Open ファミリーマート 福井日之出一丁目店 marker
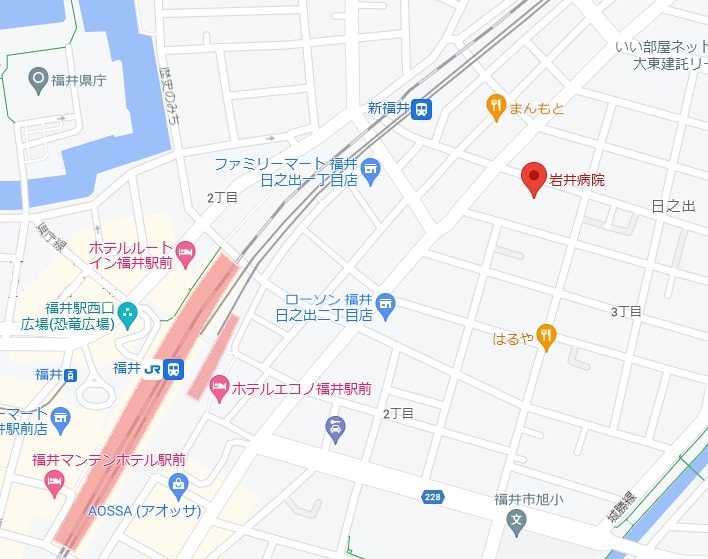The height and width of the screenshot is (559, 708). pos(371,172)
